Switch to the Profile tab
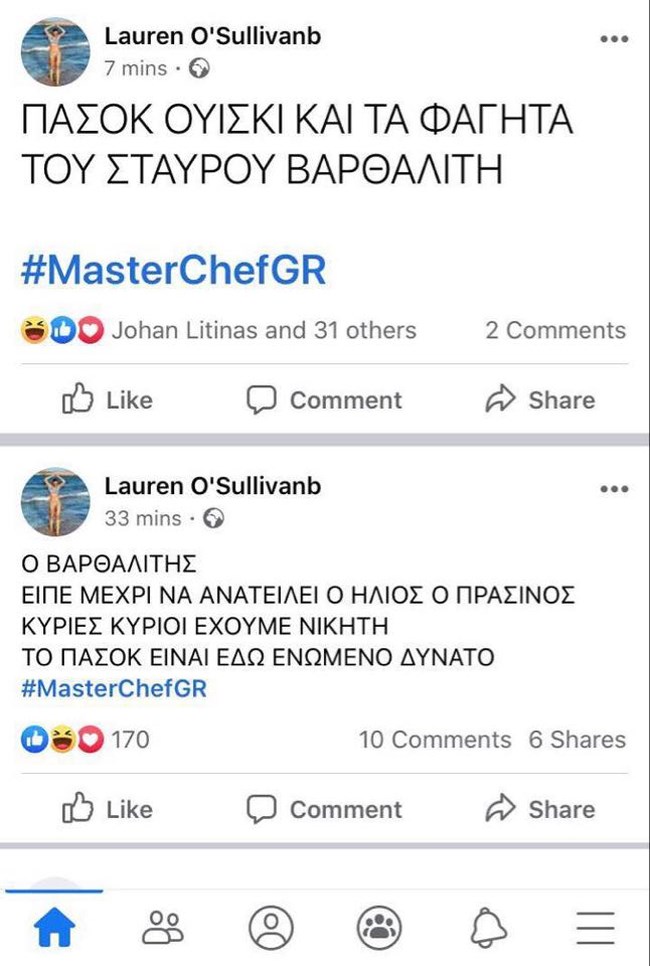This screenshot has width=650, height=966. point(270,929)
